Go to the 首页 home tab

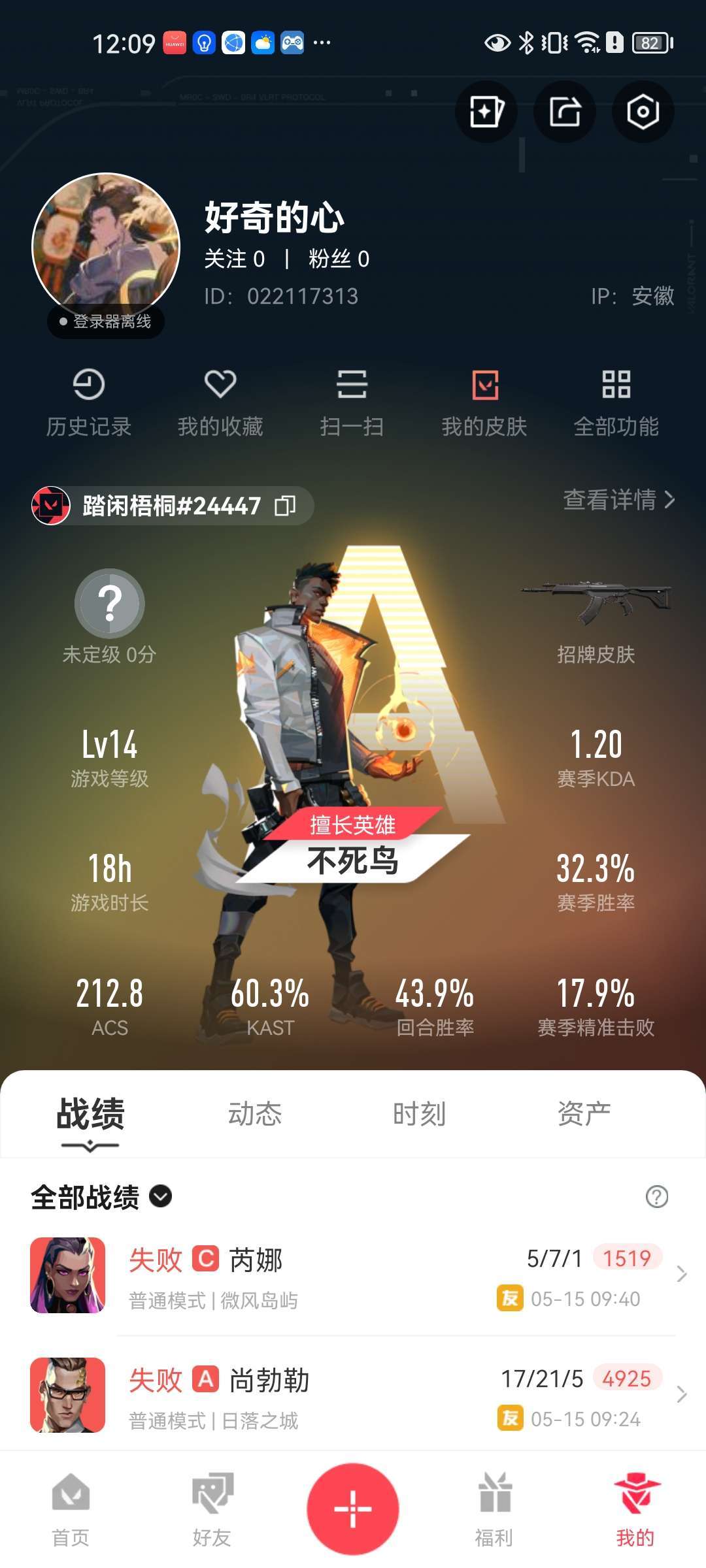click(71, 1509)
